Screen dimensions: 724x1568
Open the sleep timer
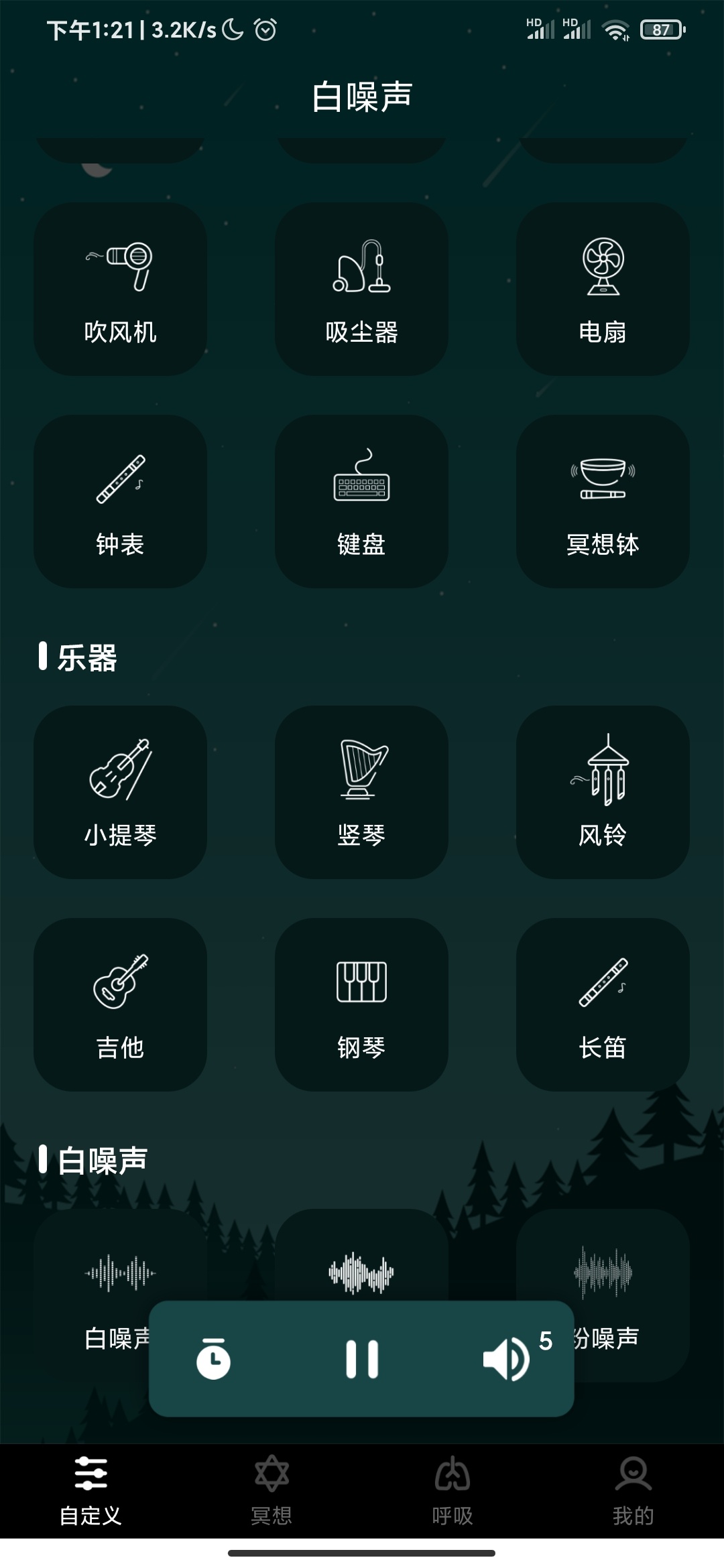pyautogui.click(x=213, y=1359)
